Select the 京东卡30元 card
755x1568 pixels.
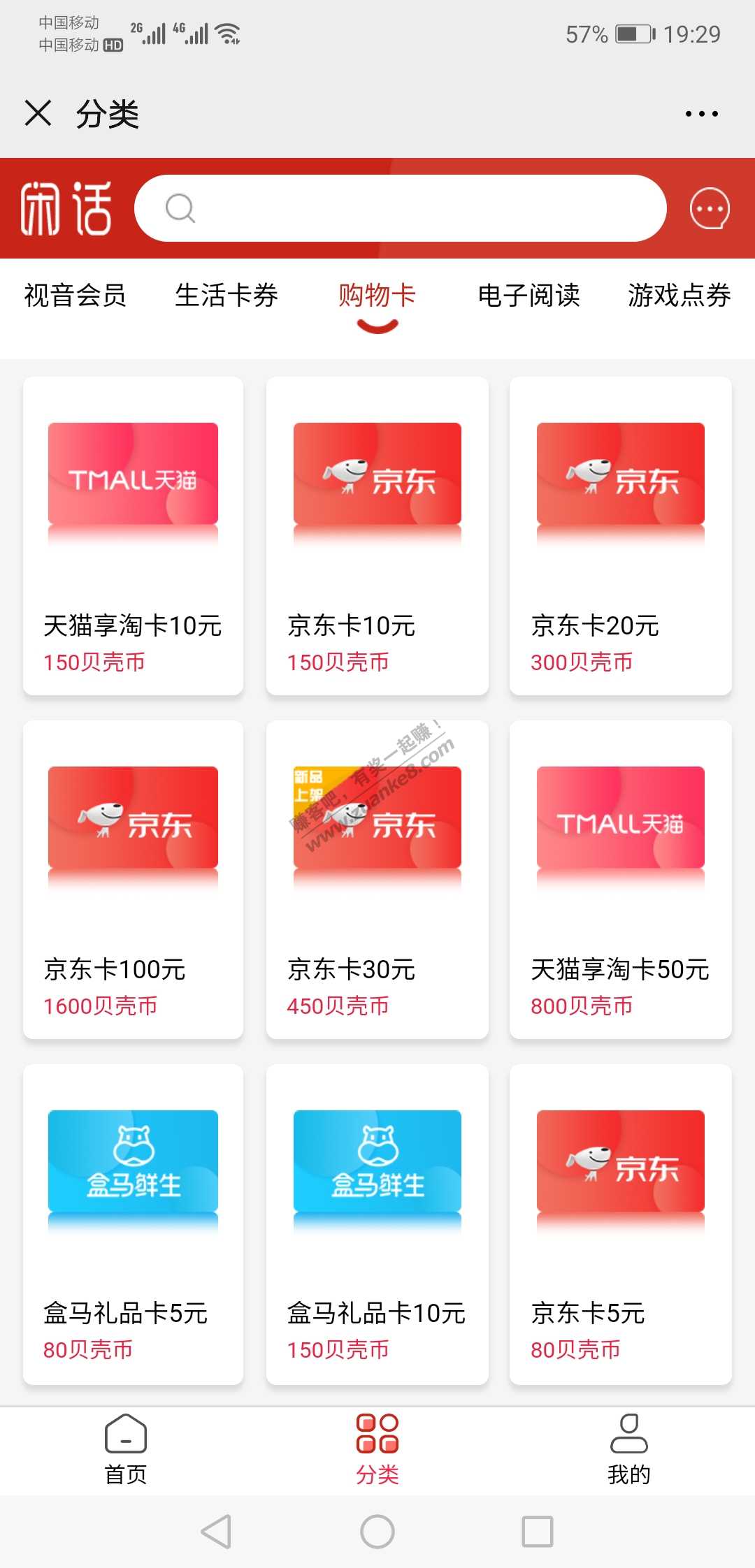pos(377,880)
